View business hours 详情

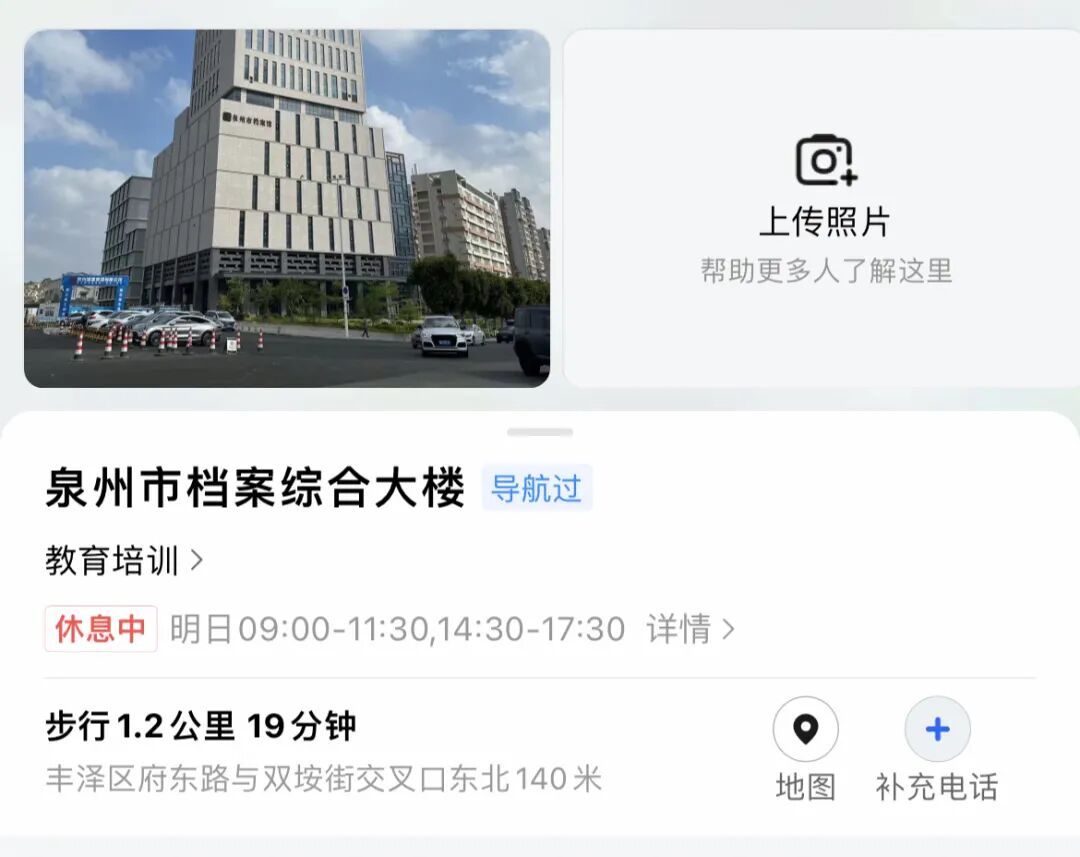690,629
